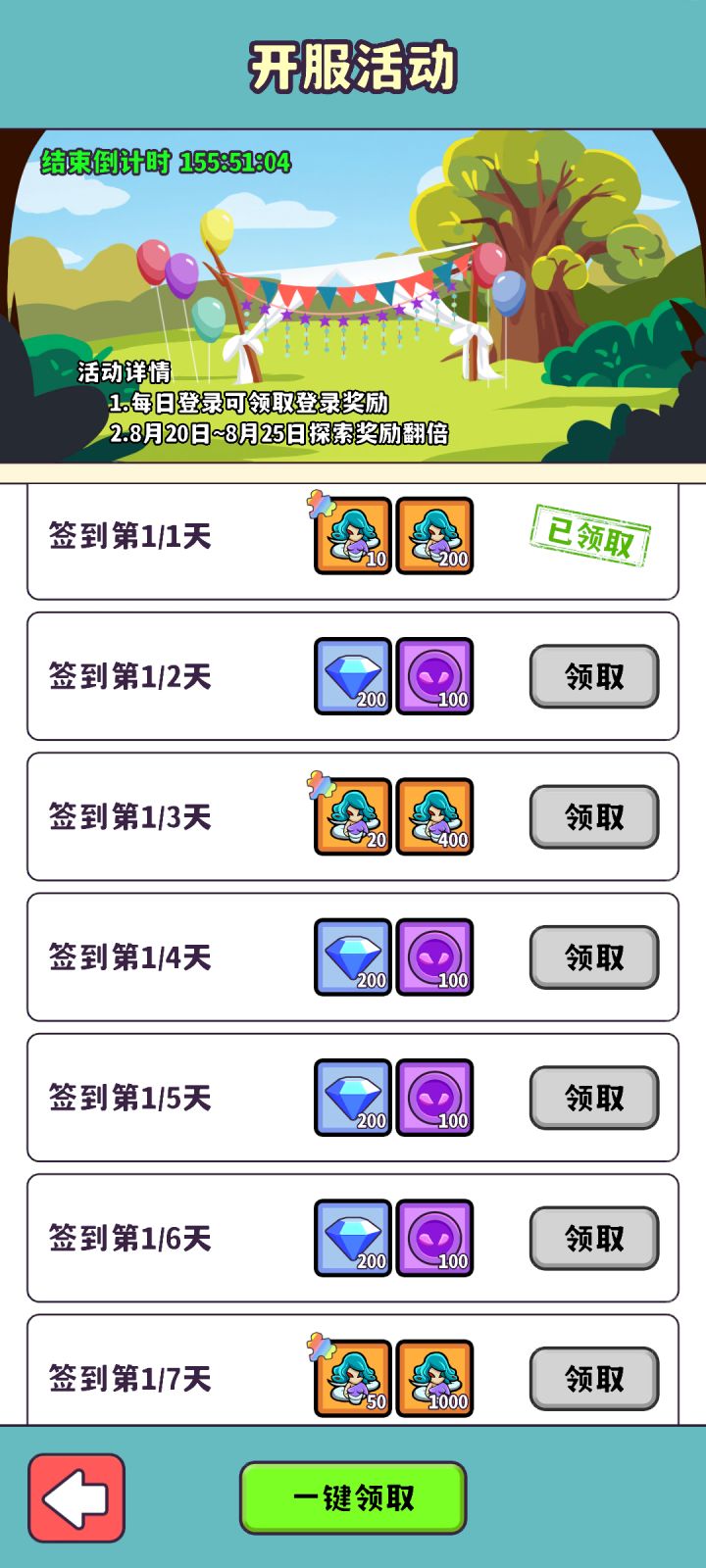Image resolution: width=706 pixels, height=1568 pixels.
Task: Tap the blue diamond reward in day 2 row
Action: coord(353,675)
